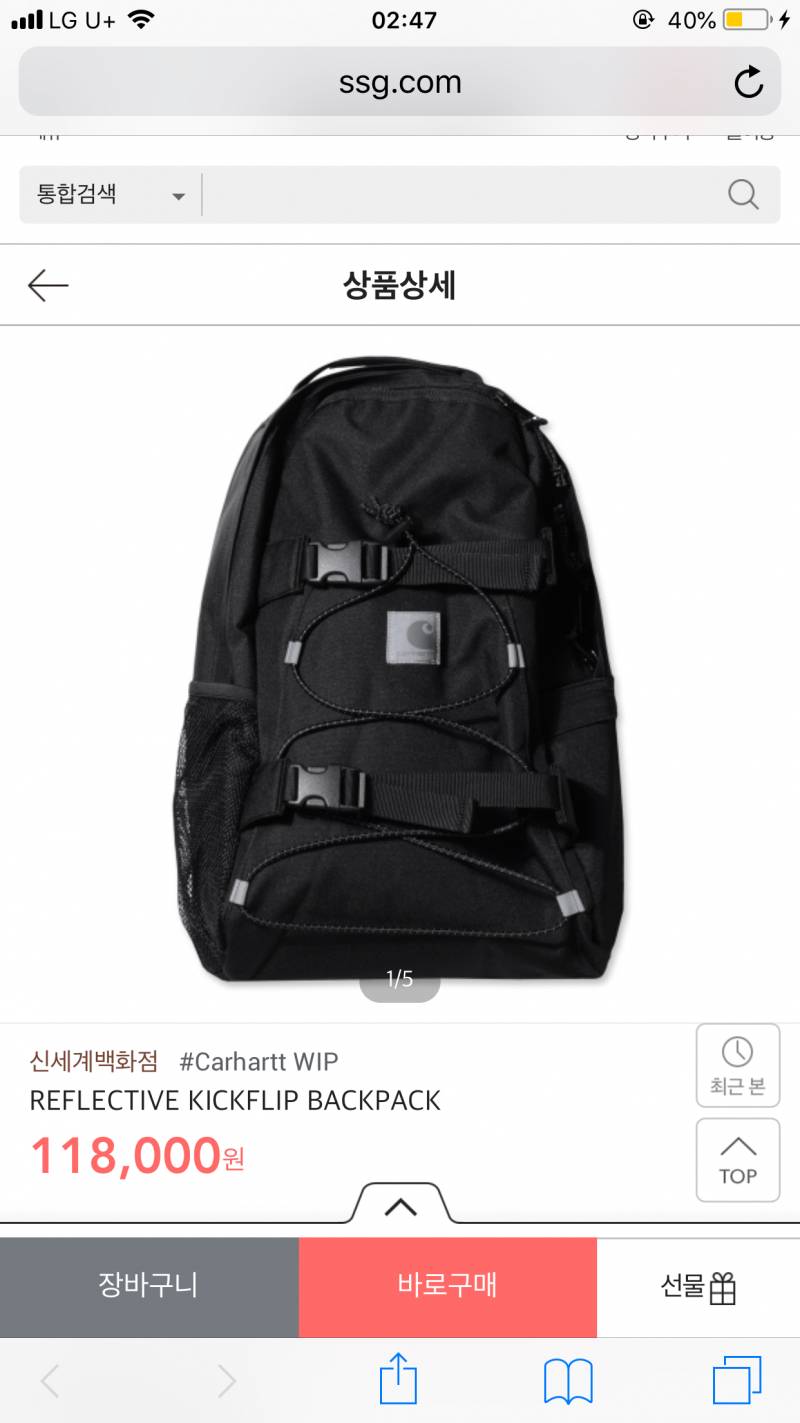The image size is (800, 1423).
Task: Open the 최근 본 recently viewed button
Action: tap(737, 1066)
